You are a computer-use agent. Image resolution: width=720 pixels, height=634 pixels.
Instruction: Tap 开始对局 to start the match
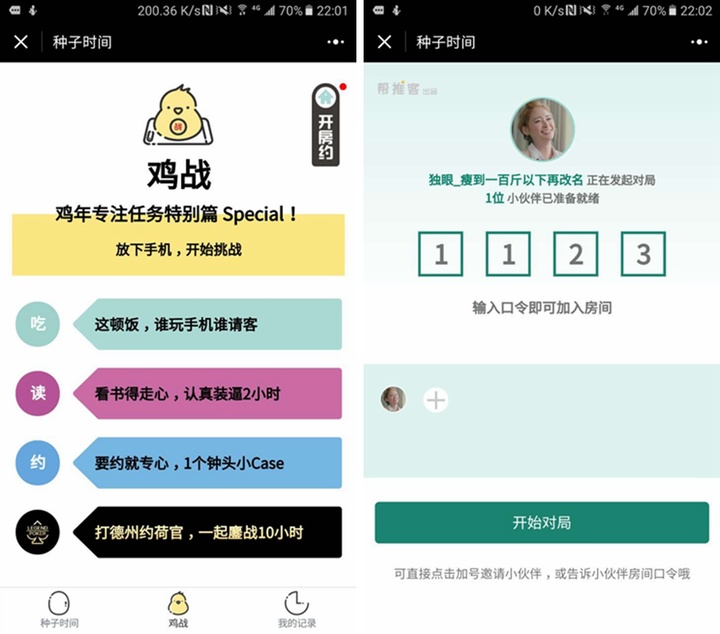pyautogui.click(x=541, y=523)
